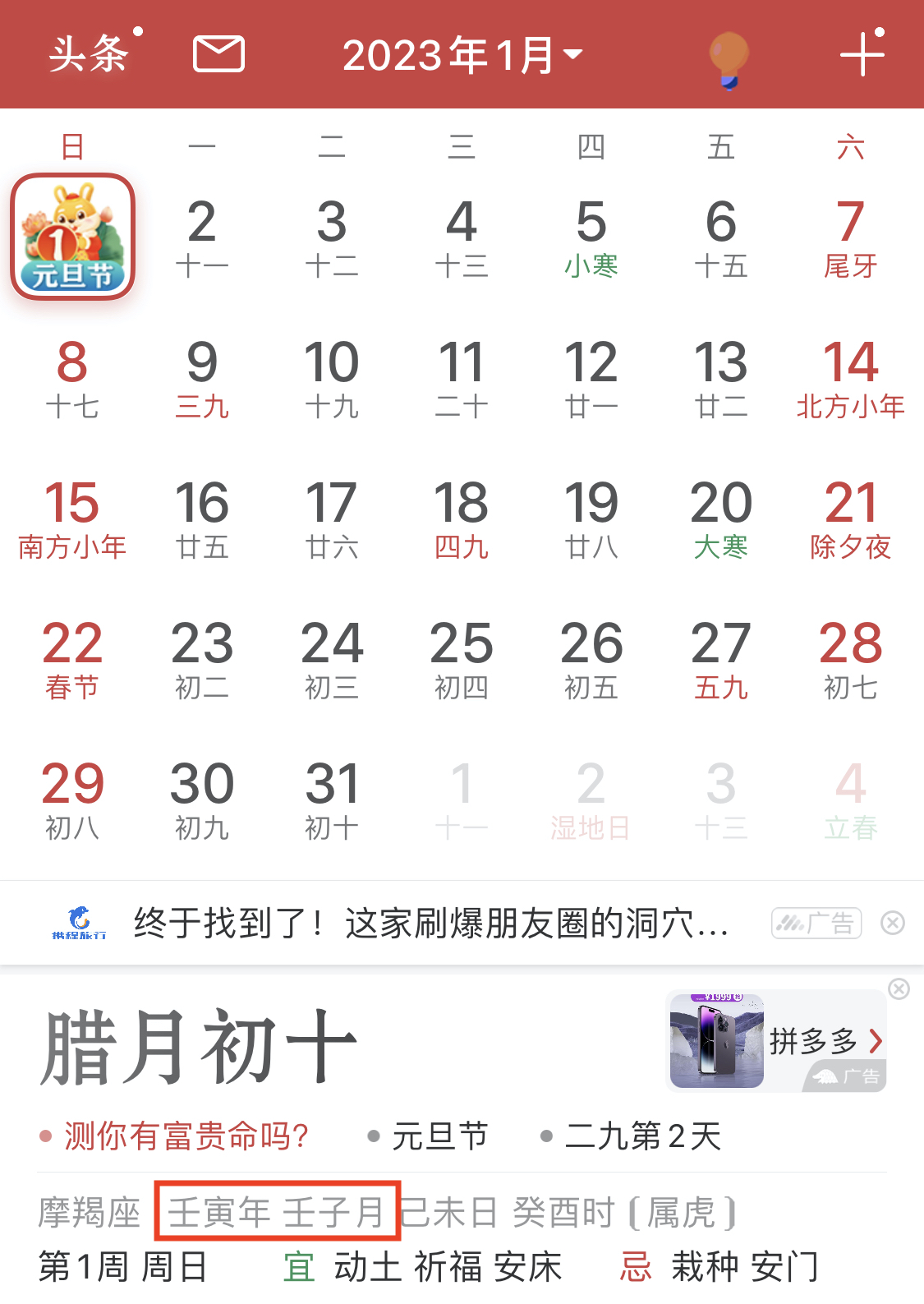Tap the balloon lightbulb icon
The image size is (924, 1304).
(729, 58)
